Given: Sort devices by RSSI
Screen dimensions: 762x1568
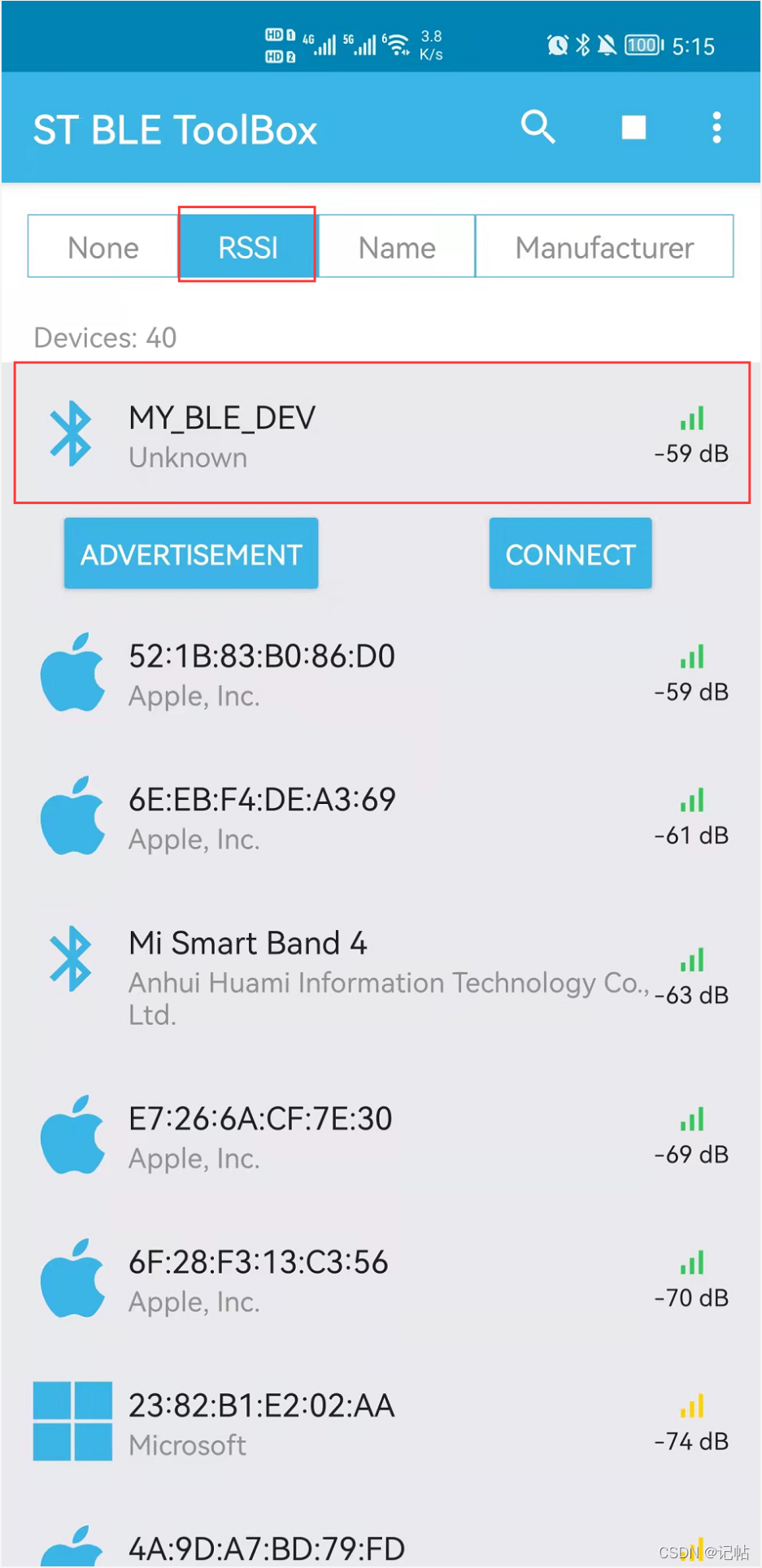Looking at the screenshot, I should pyautogui.click(x=247, y=247).
